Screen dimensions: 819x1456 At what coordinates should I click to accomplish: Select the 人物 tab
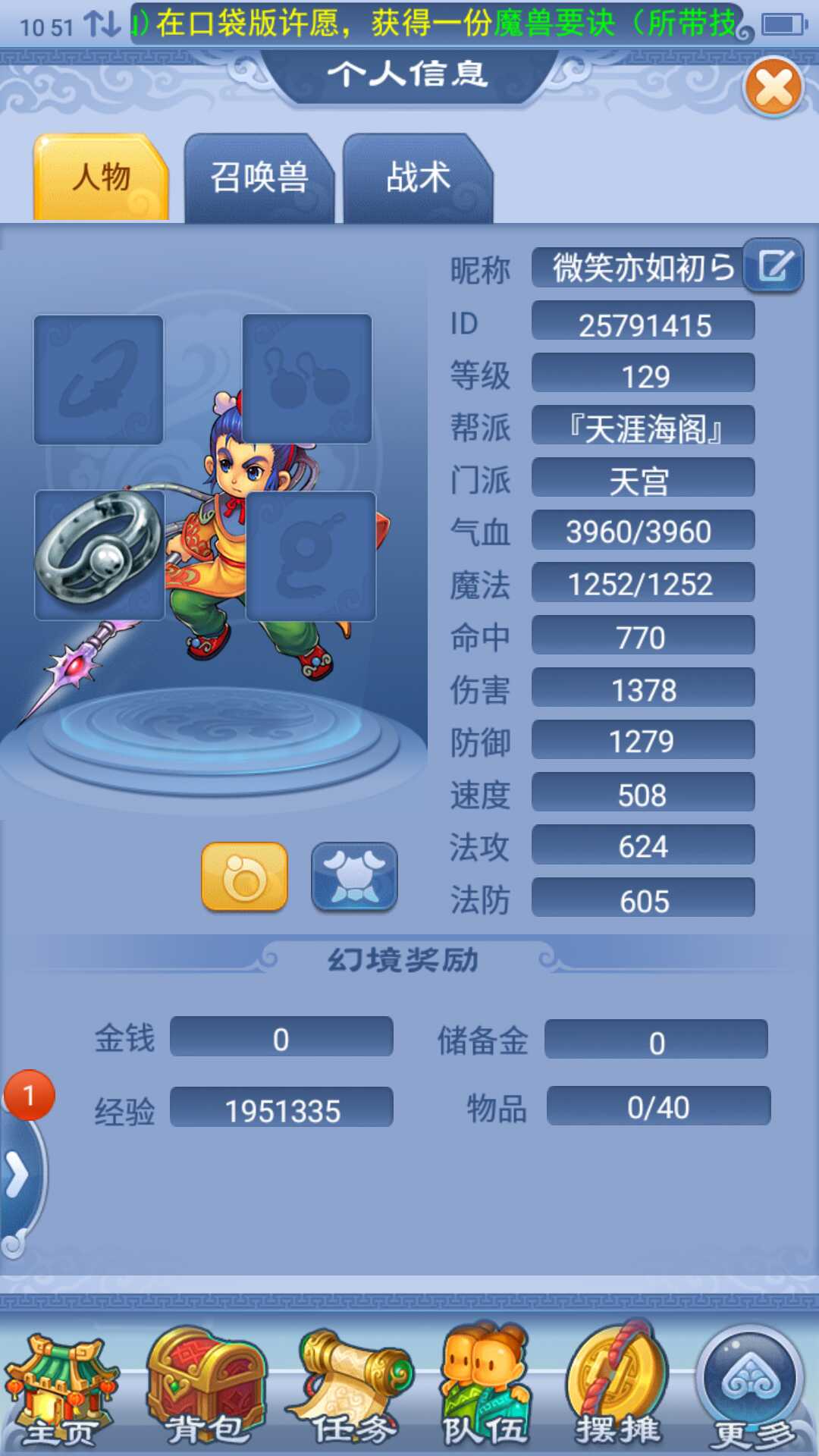(101, 179)
